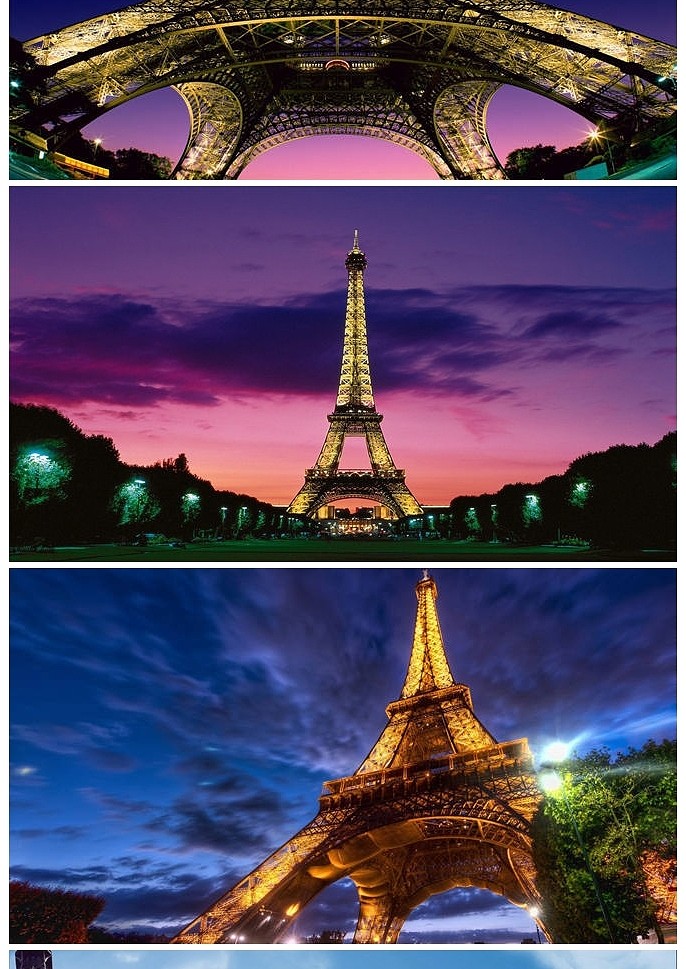This screenshot has width=686, height=969.
Task: Open the blue cloudy night Eiffel Tower wallpaper
Action: (342, 755)
